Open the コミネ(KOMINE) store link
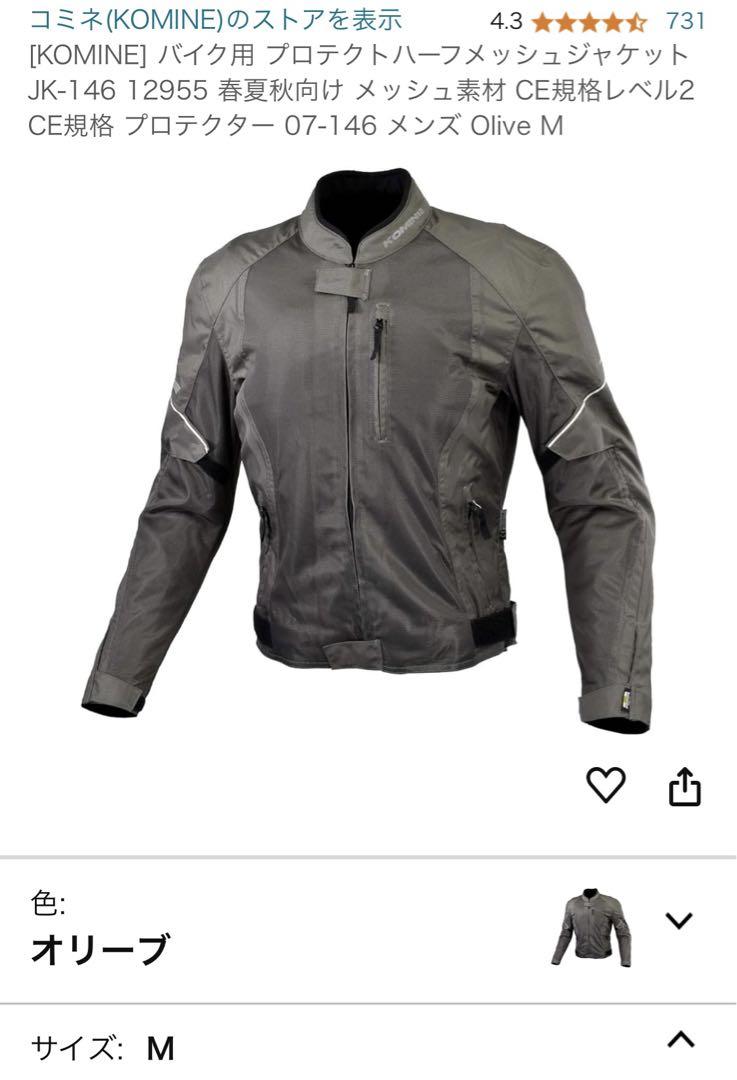Image resolution: width=737 pixels, height=1080 pixels. click(x=215, y=19)
